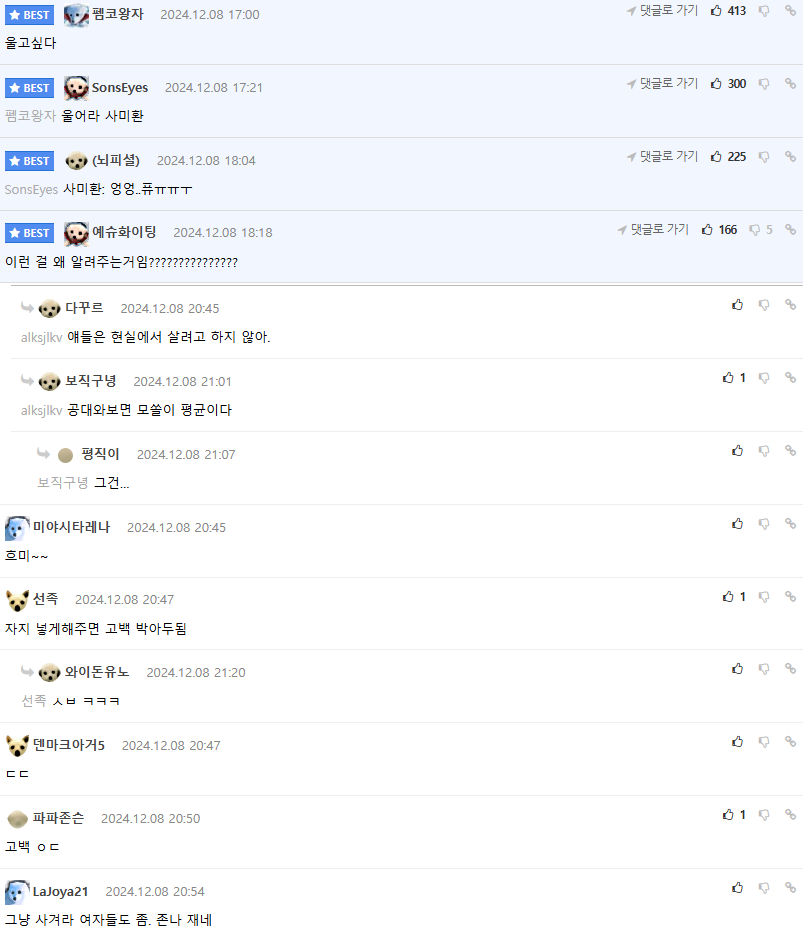Jump to 예슈화이팅's comment with 댓글로 가기
The image size is (803, 937).
coord(653,230)
